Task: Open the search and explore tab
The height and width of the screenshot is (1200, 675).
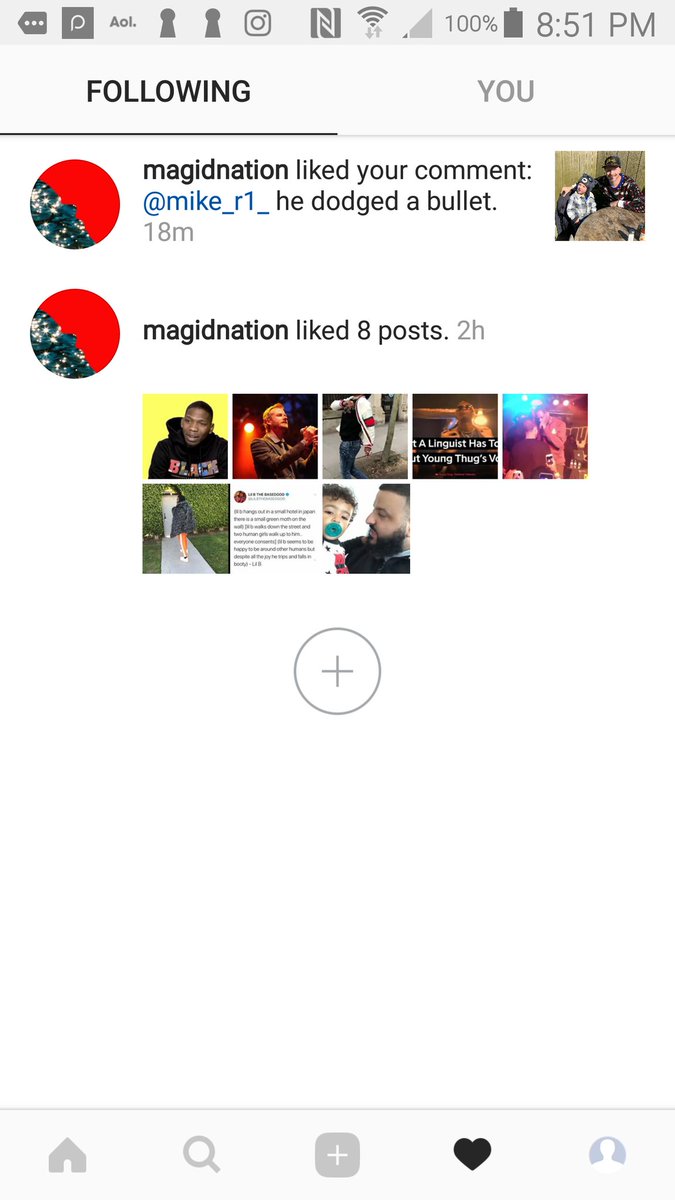Action: coord(202,1156)
